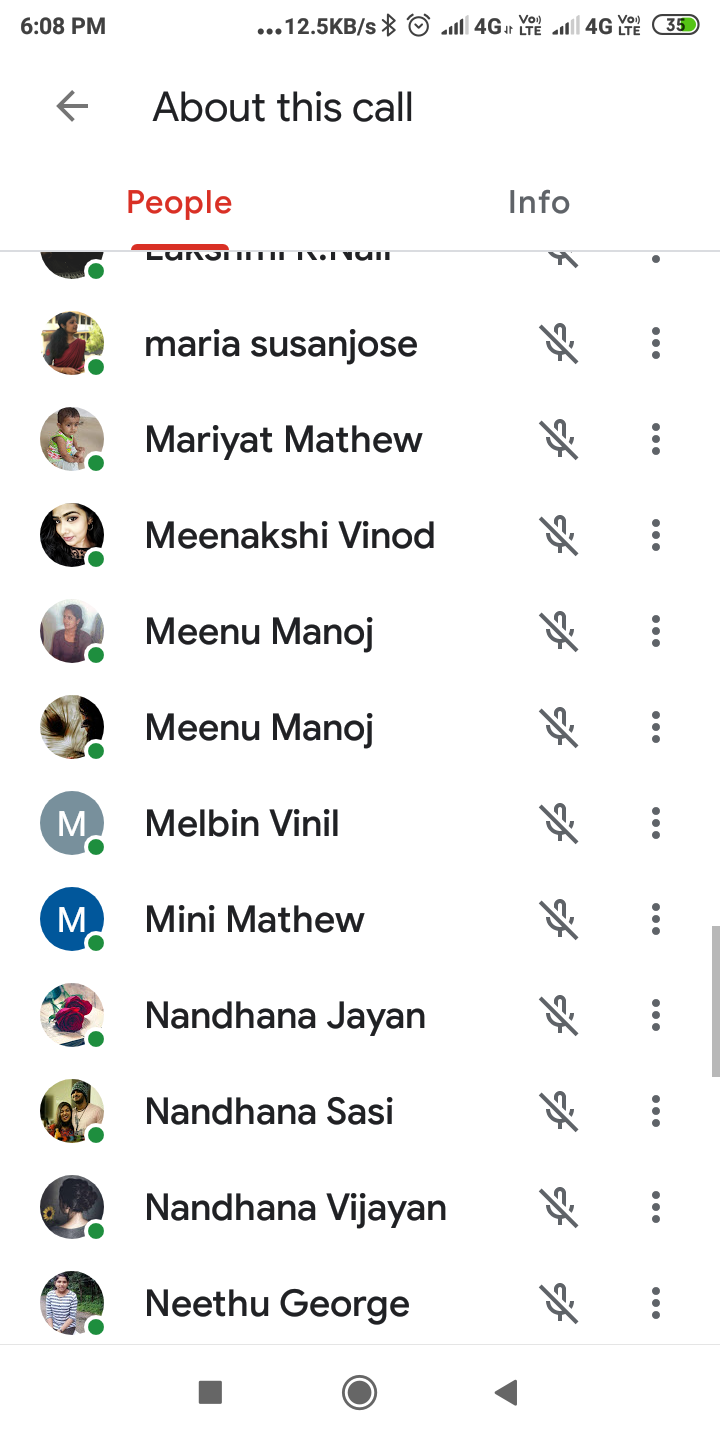Go back from About this call
Screen dimensions: 720x1440
coord(72,107)
